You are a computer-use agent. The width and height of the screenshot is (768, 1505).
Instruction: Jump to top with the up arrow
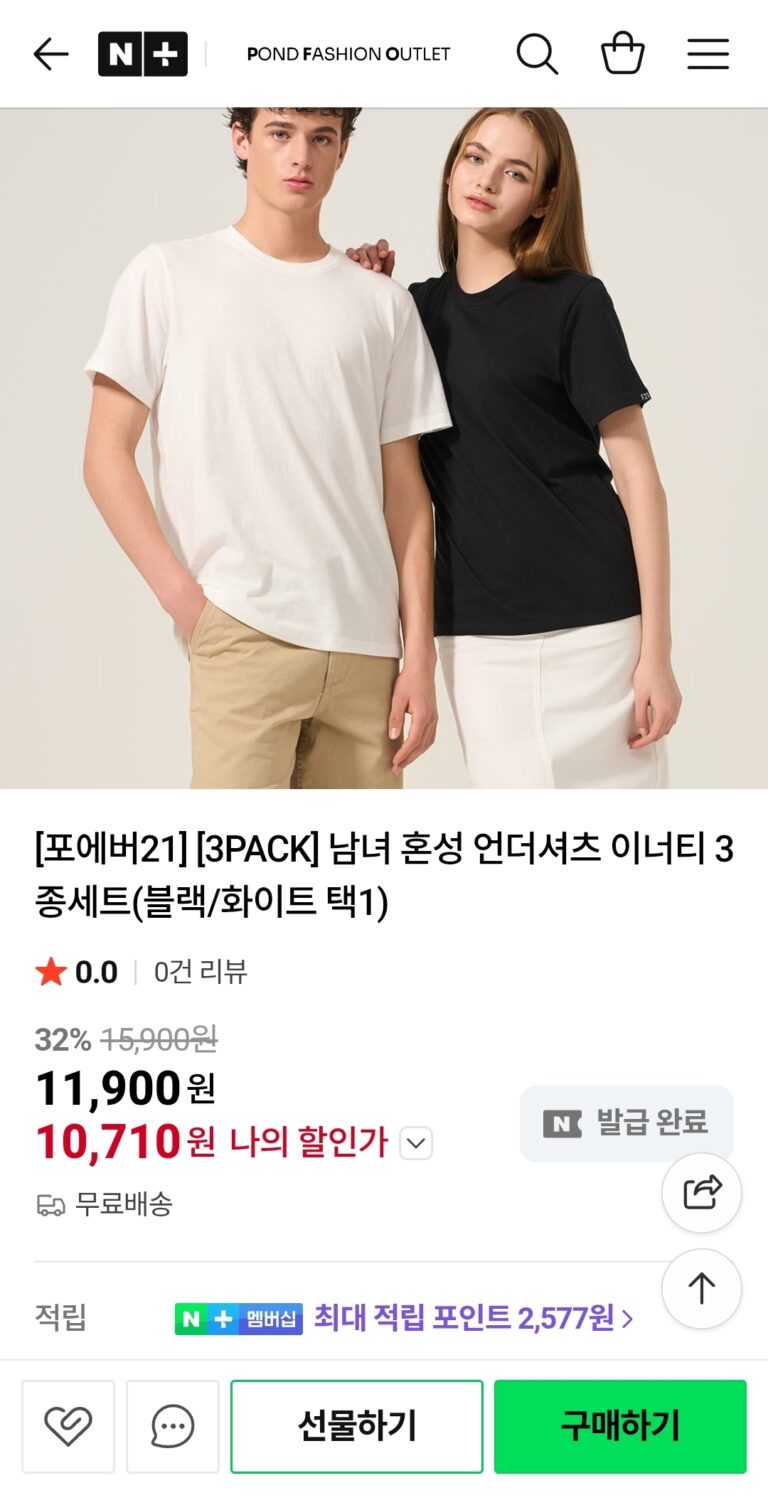tap(702, 1288)
